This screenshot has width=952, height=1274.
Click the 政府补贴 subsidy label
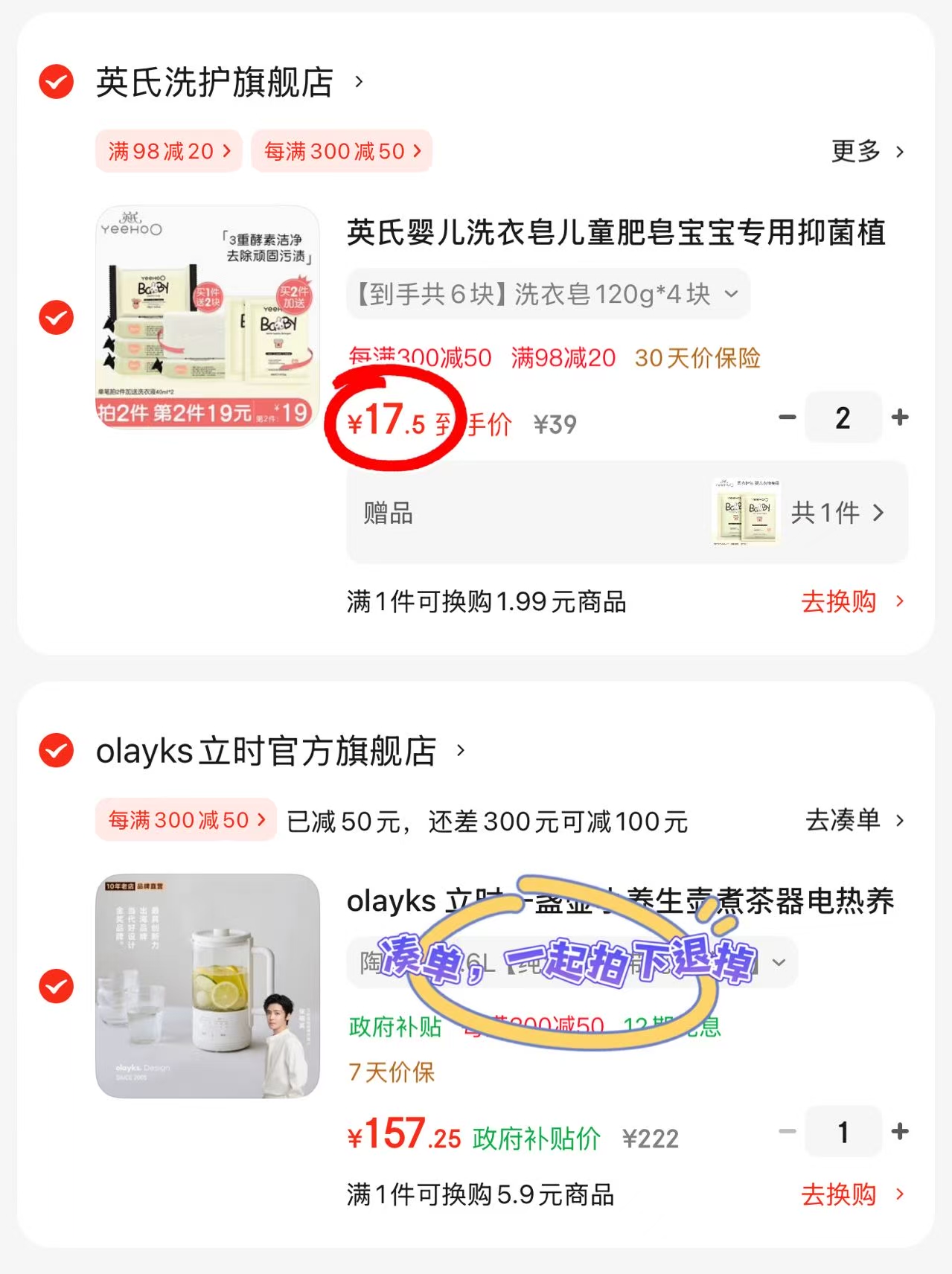click(x=394, y=1027)
